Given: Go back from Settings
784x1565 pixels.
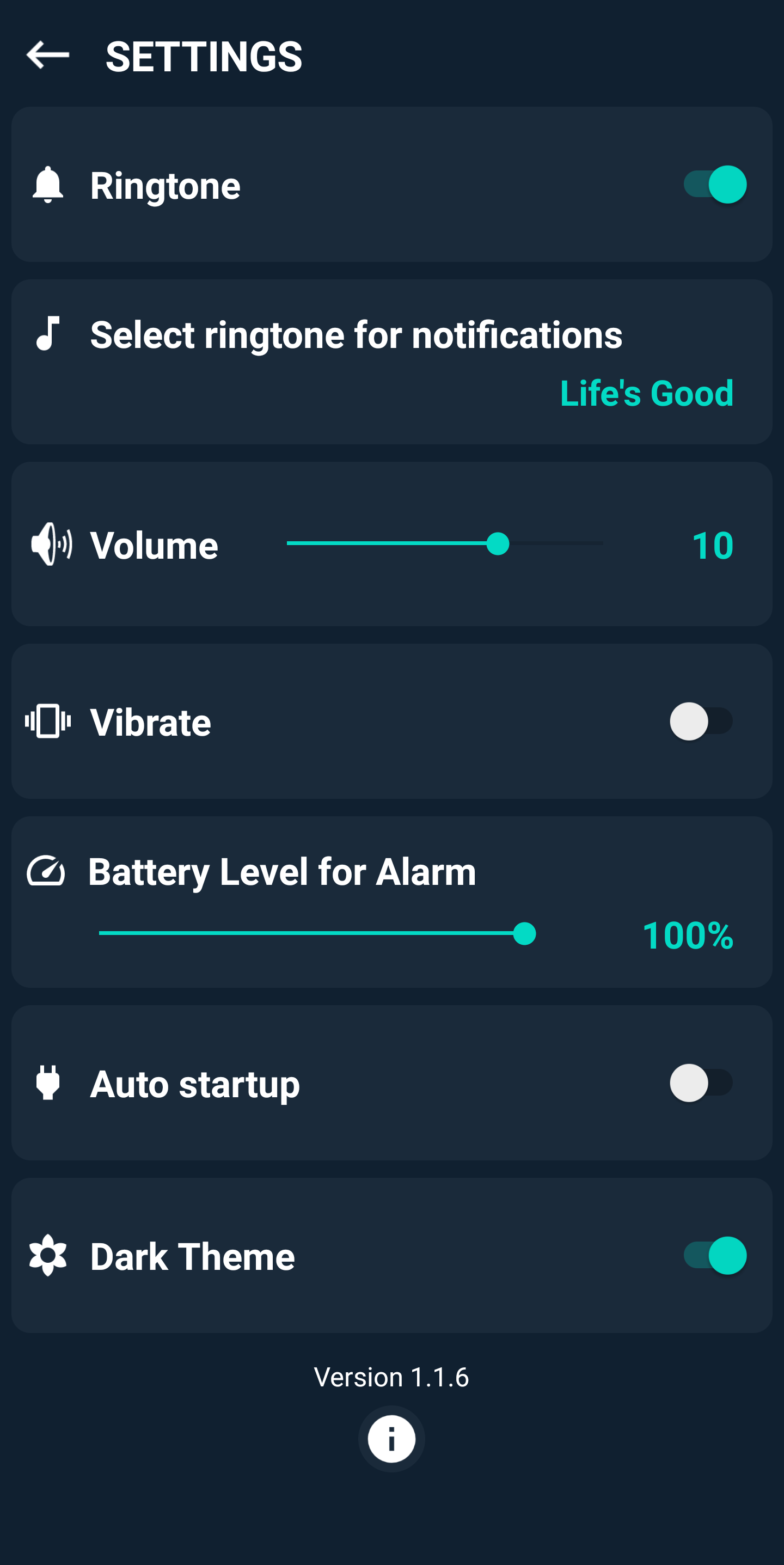Looking at the screenshot, I should click(x=48, y=56).
